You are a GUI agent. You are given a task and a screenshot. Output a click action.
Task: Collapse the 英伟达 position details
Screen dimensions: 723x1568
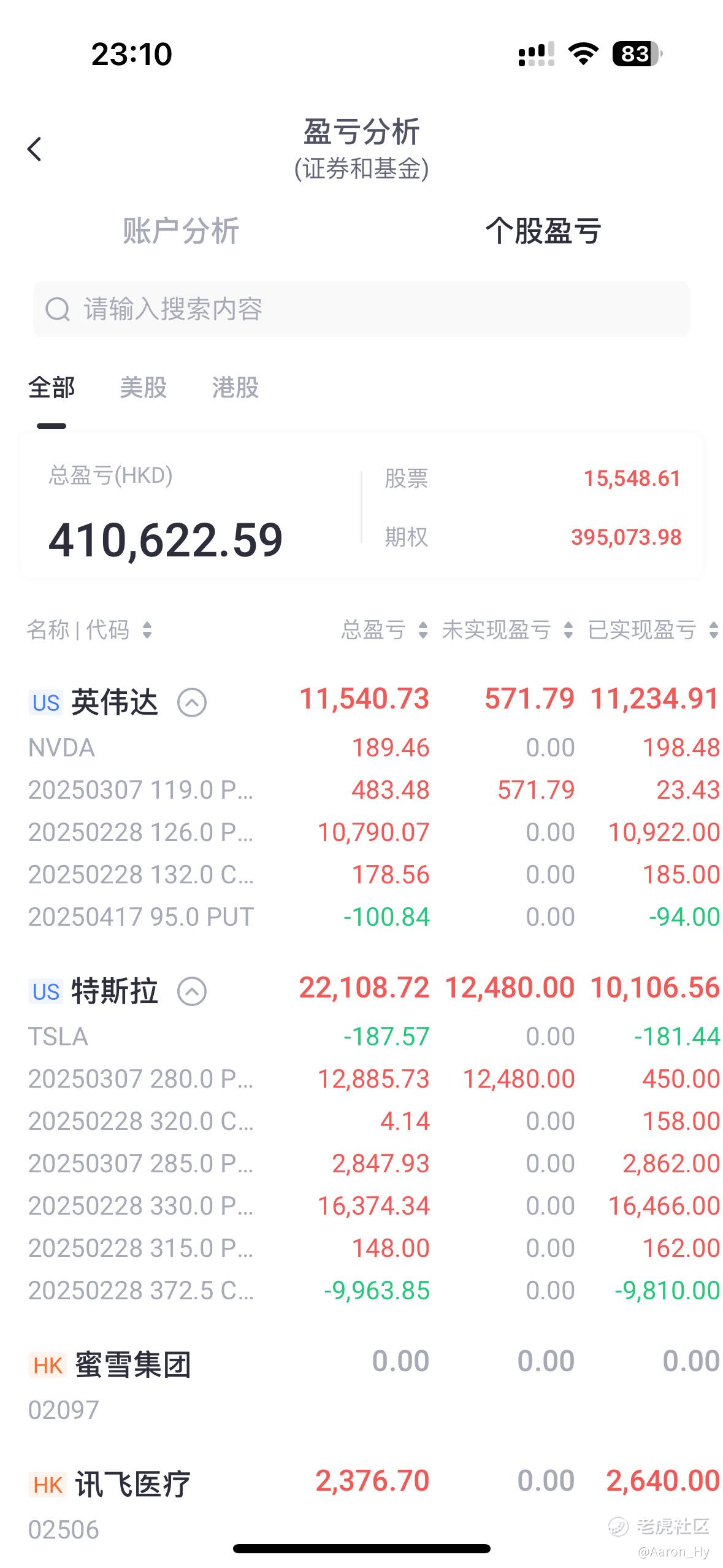click(192, 702)
